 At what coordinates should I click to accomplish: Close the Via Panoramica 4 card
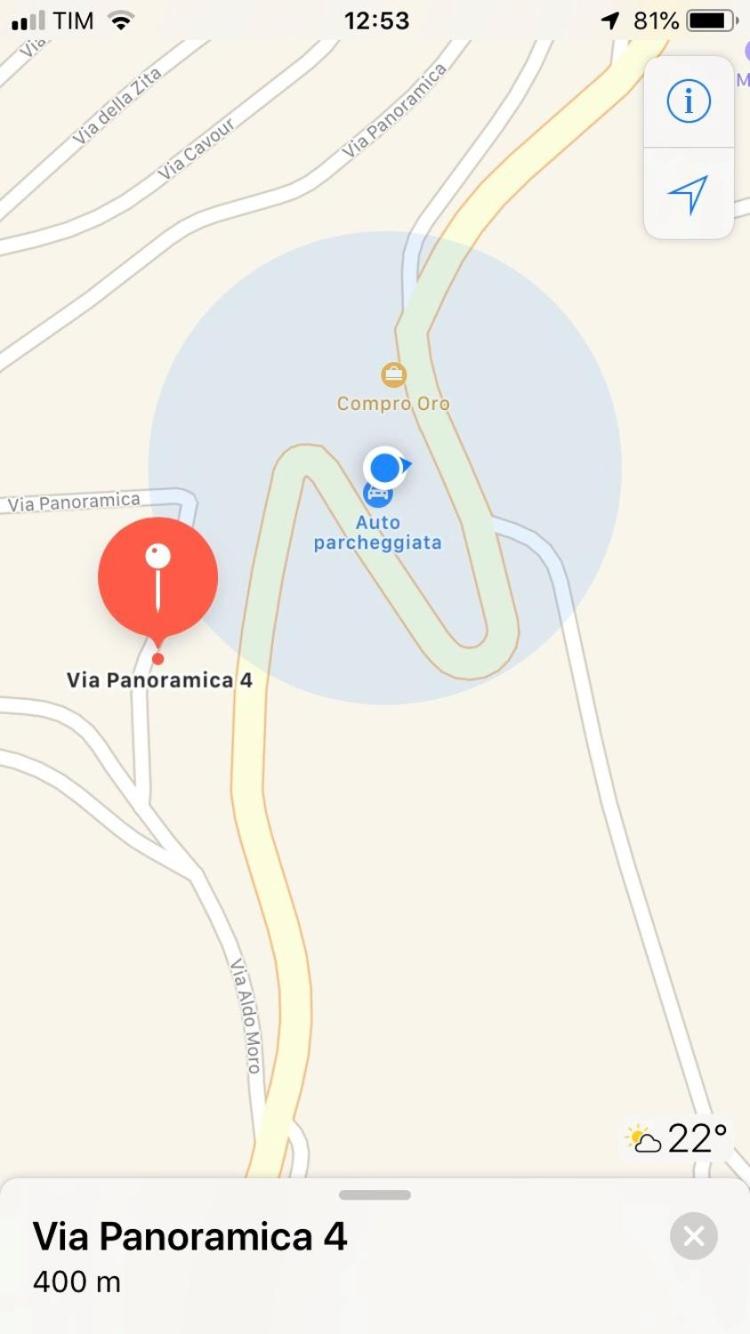click(x=693, y=1237)
